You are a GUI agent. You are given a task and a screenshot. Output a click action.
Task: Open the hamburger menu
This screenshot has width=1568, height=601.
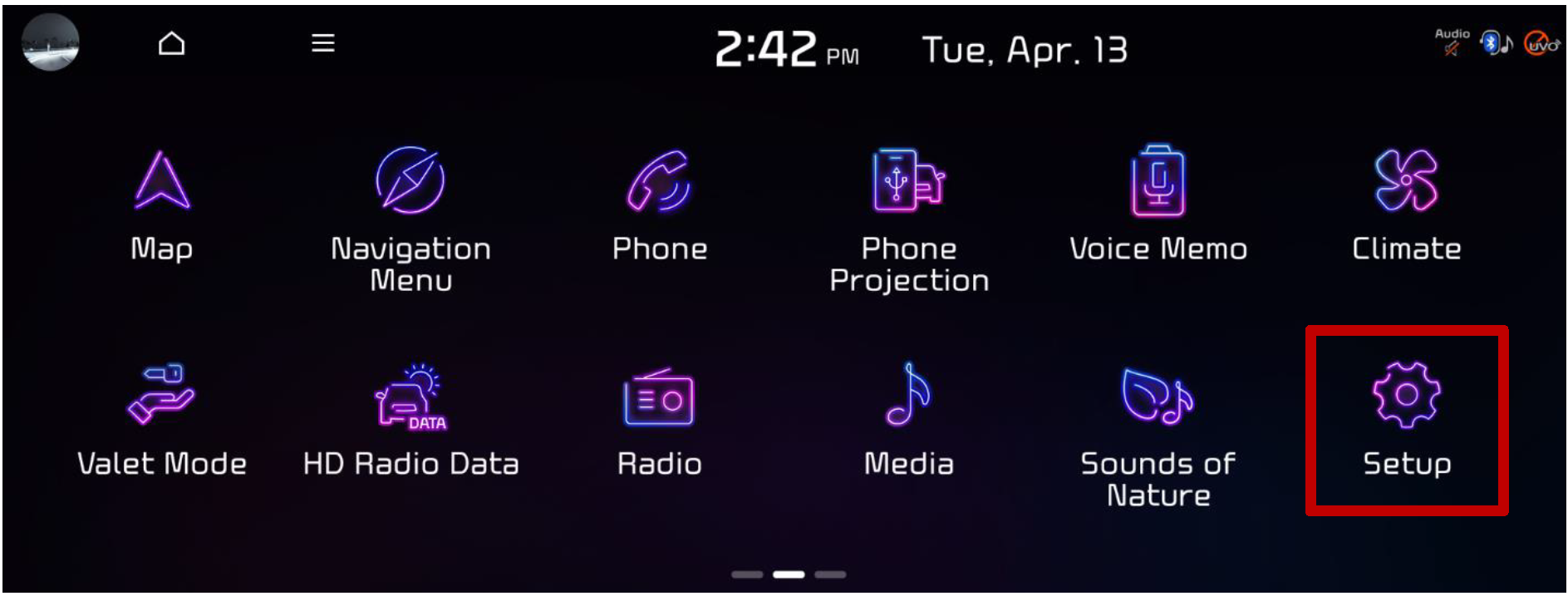(x=323, y=43)
